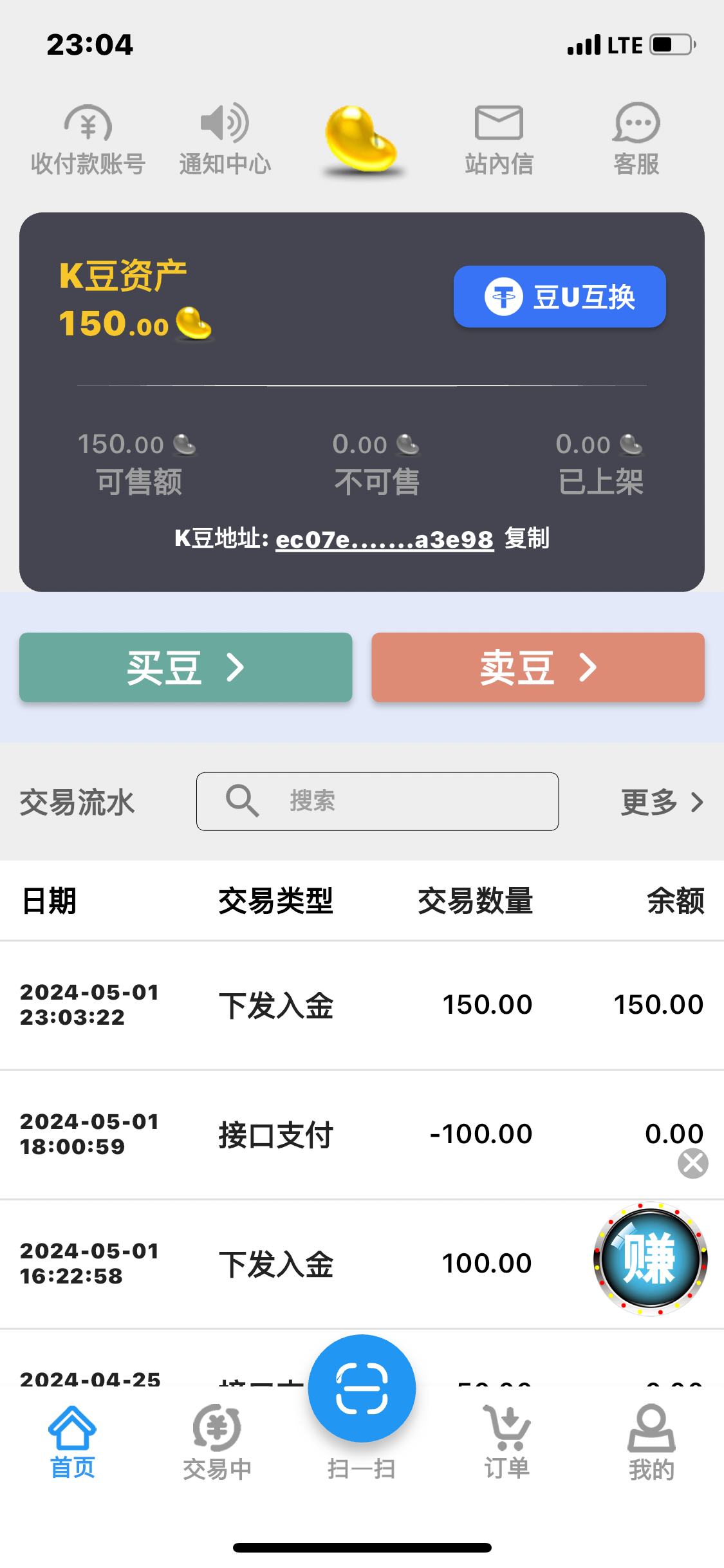This screenshot has width=724, height=1568.
Task: Open the floating 赚 earn badge
Action: [x=650, y=1258]
